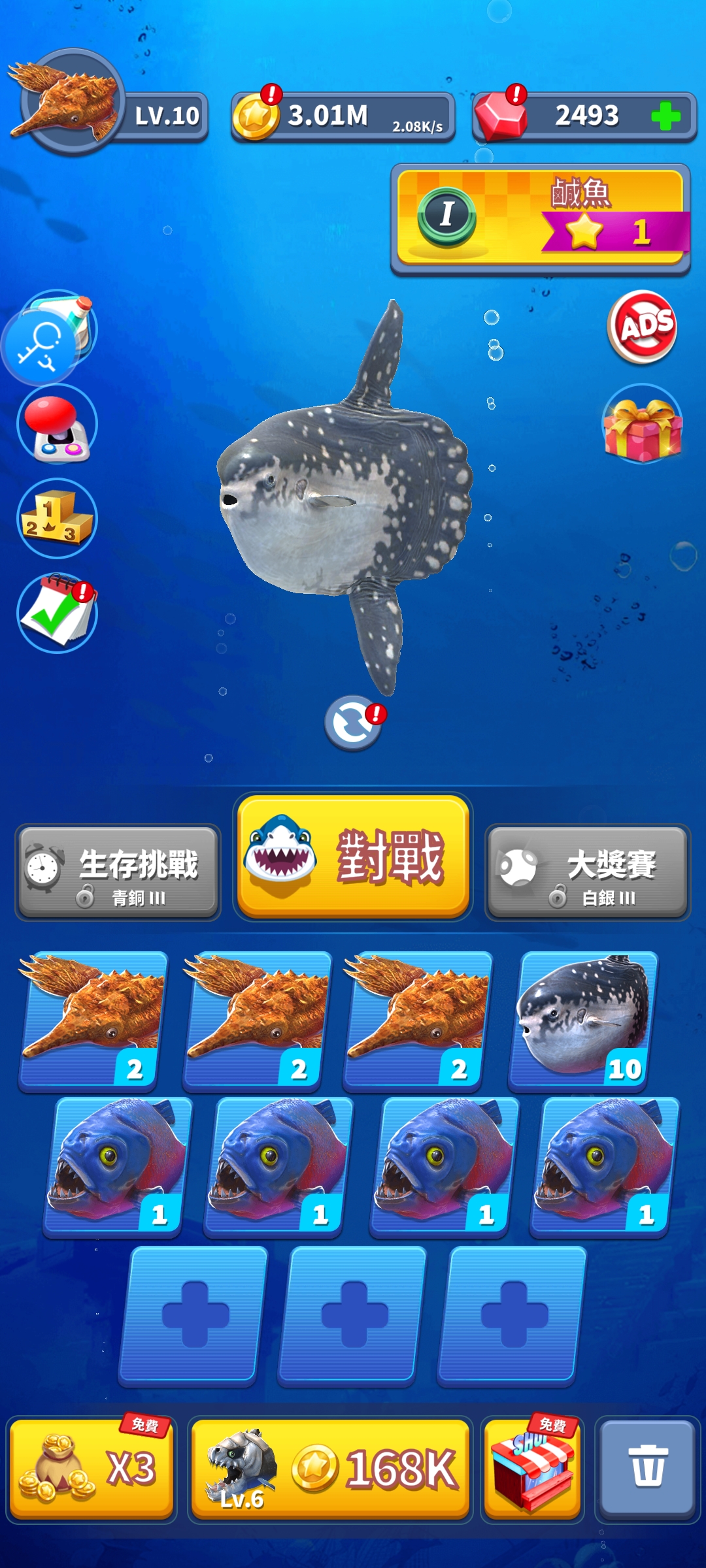Add gems with the green plus
This screenshot has height=1568, width=706.
pos(665,117)
